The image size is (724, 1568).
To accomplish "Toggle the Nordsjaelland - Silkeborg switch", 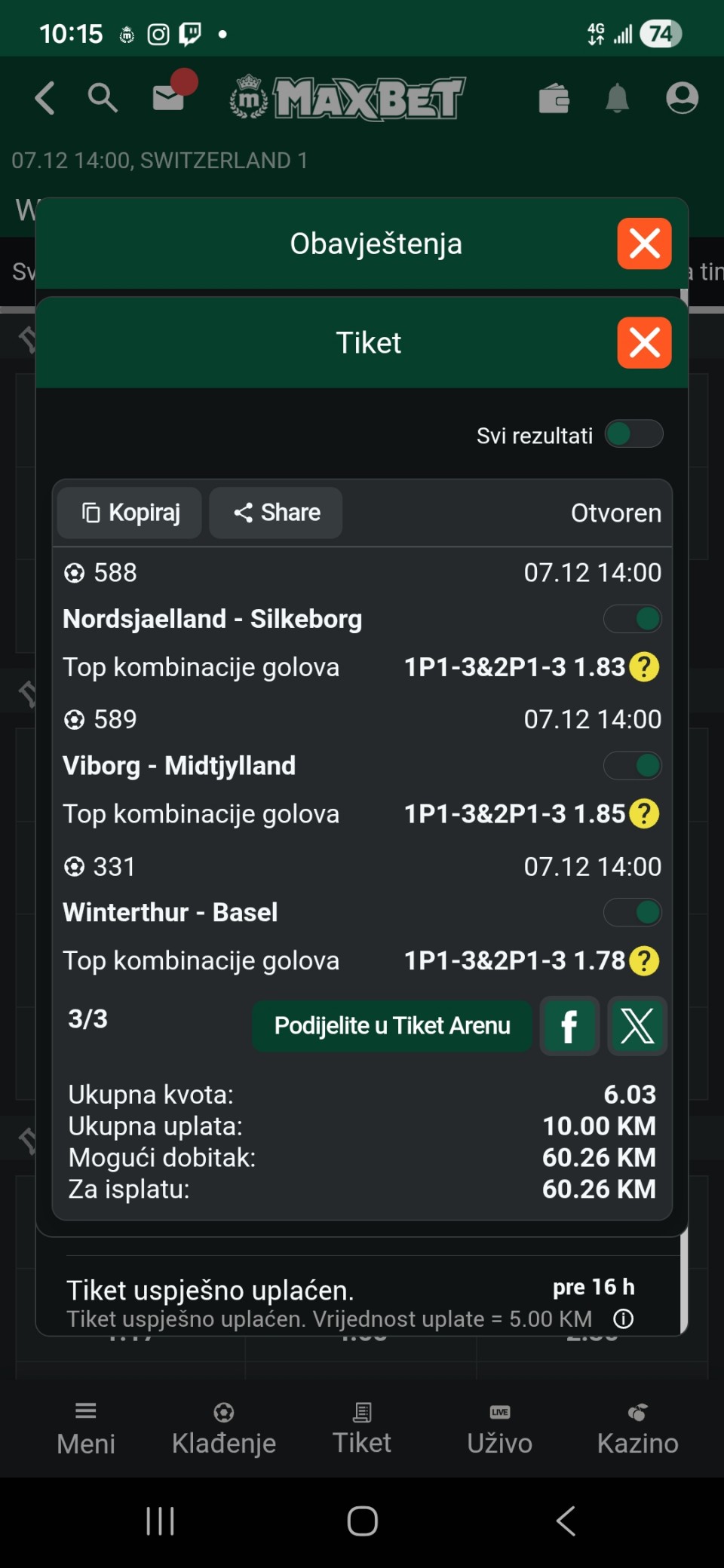I will 633,619.
